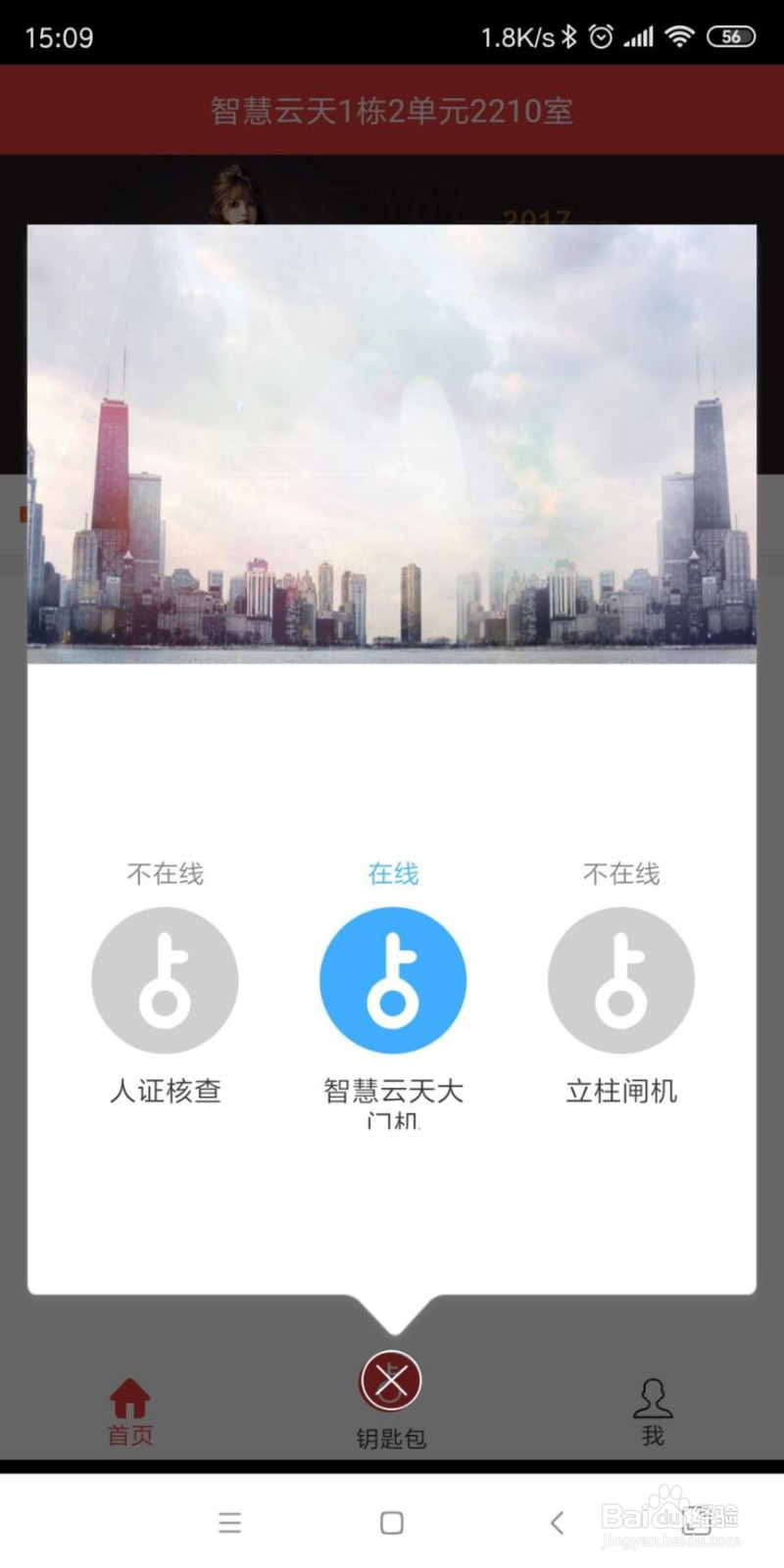Open the 钥匙包 key wallet icon
Viewport: 784px width, 1568px height.
(x=392, y=1382)
